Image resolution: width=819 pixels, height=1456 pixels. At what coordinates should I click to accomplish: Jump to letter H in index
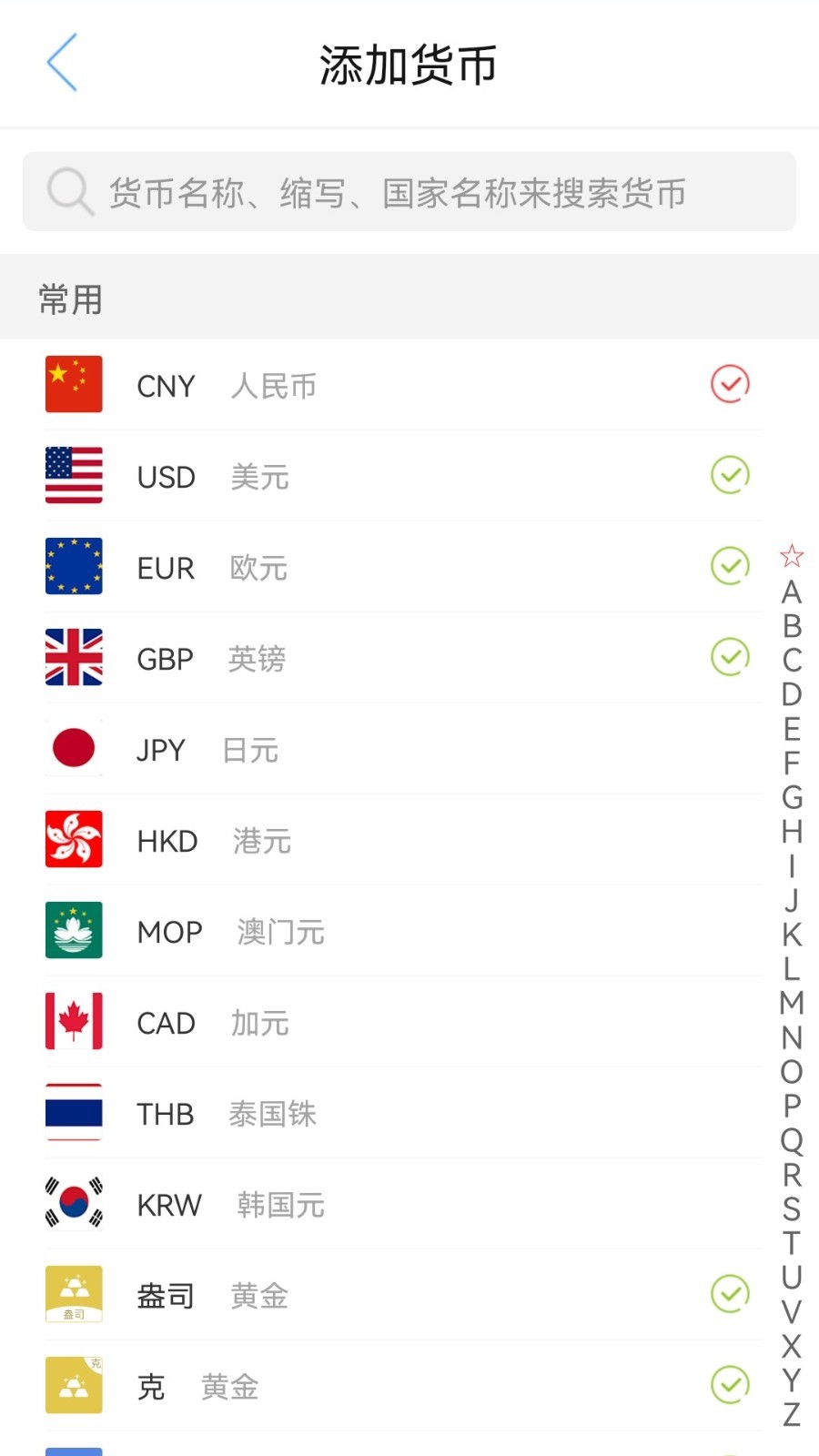792,832
